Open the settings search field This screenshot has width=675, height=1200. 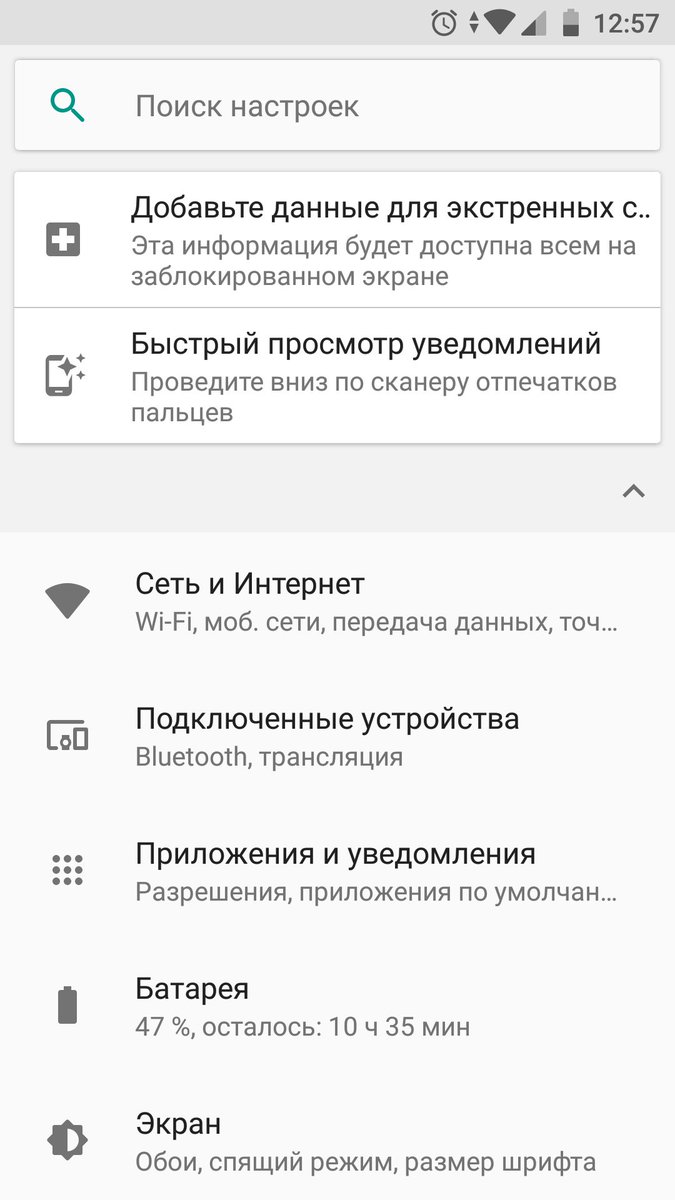pyautogui.click(x=337, y=105)
